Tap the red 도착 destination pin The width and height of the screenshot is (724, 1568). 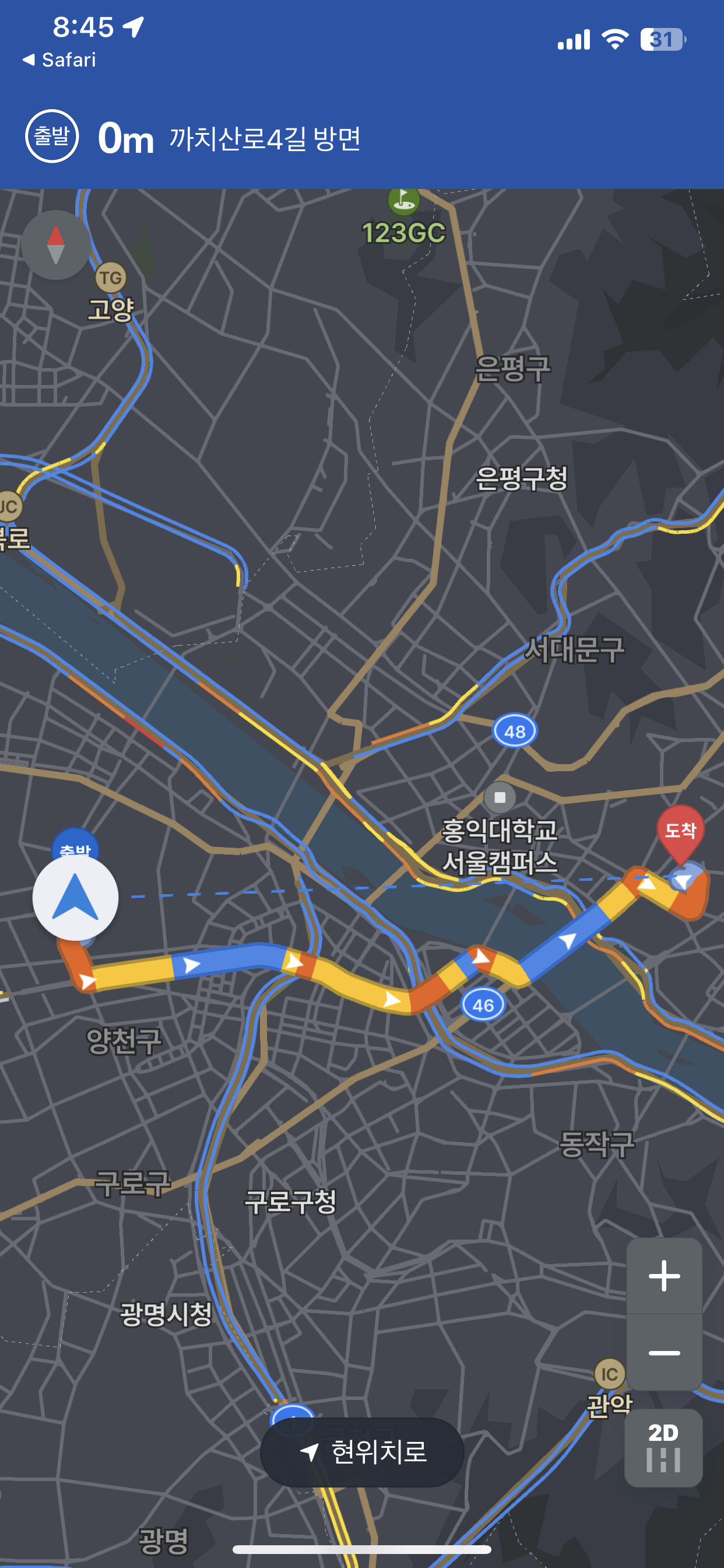680,831
